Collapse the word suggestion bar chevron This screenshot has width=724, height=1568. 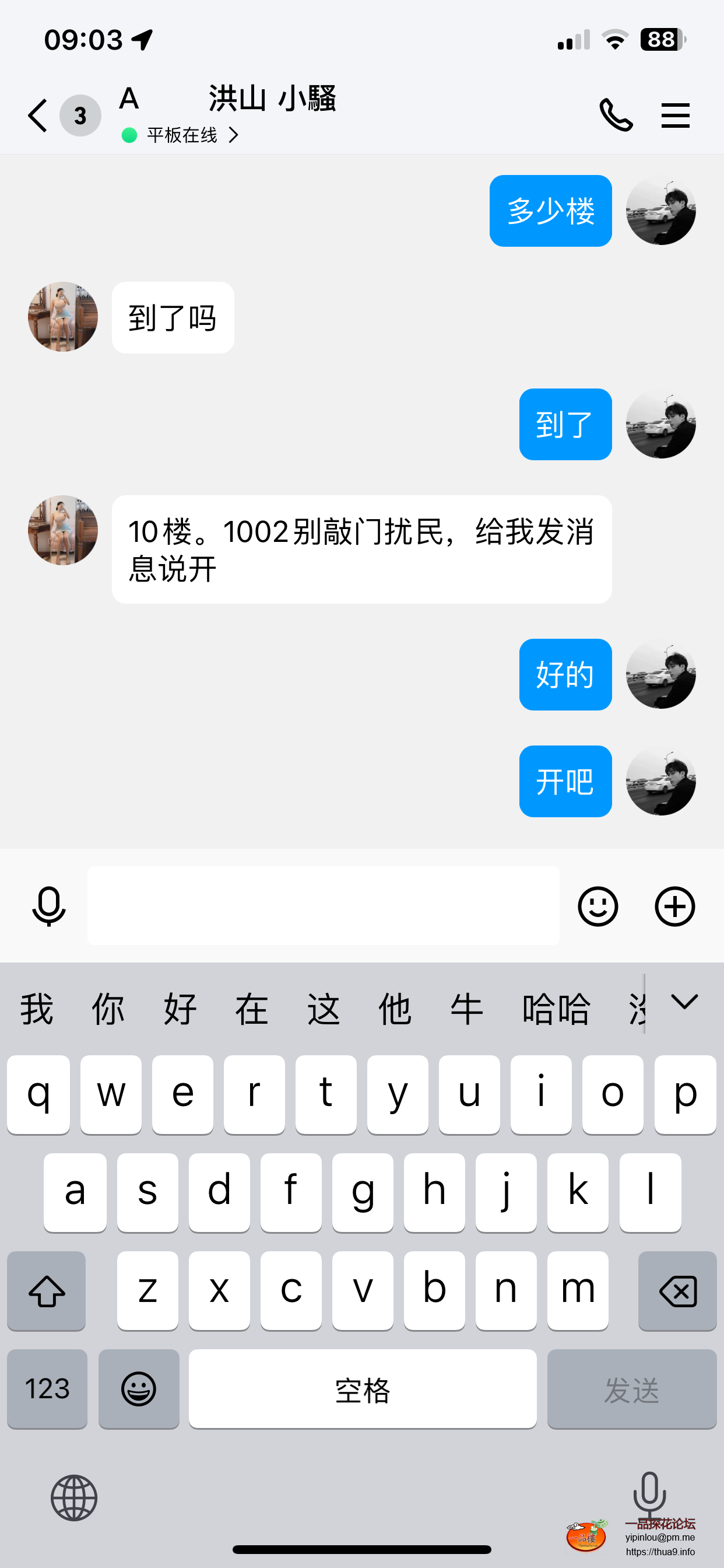[684, 1005]
